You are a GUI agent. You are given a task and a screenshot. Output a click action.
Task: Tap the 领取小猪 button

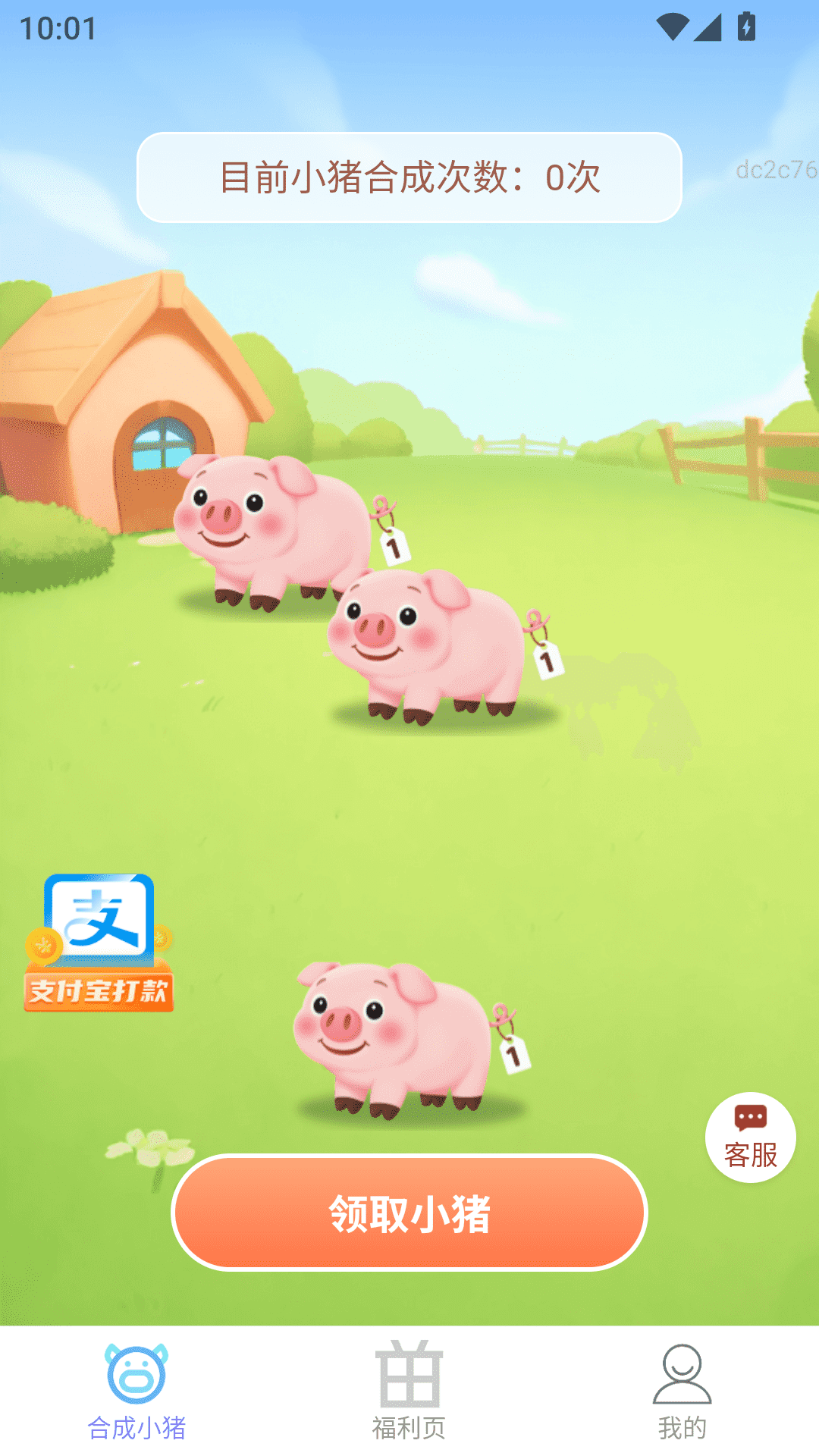tap(409, 1213)
